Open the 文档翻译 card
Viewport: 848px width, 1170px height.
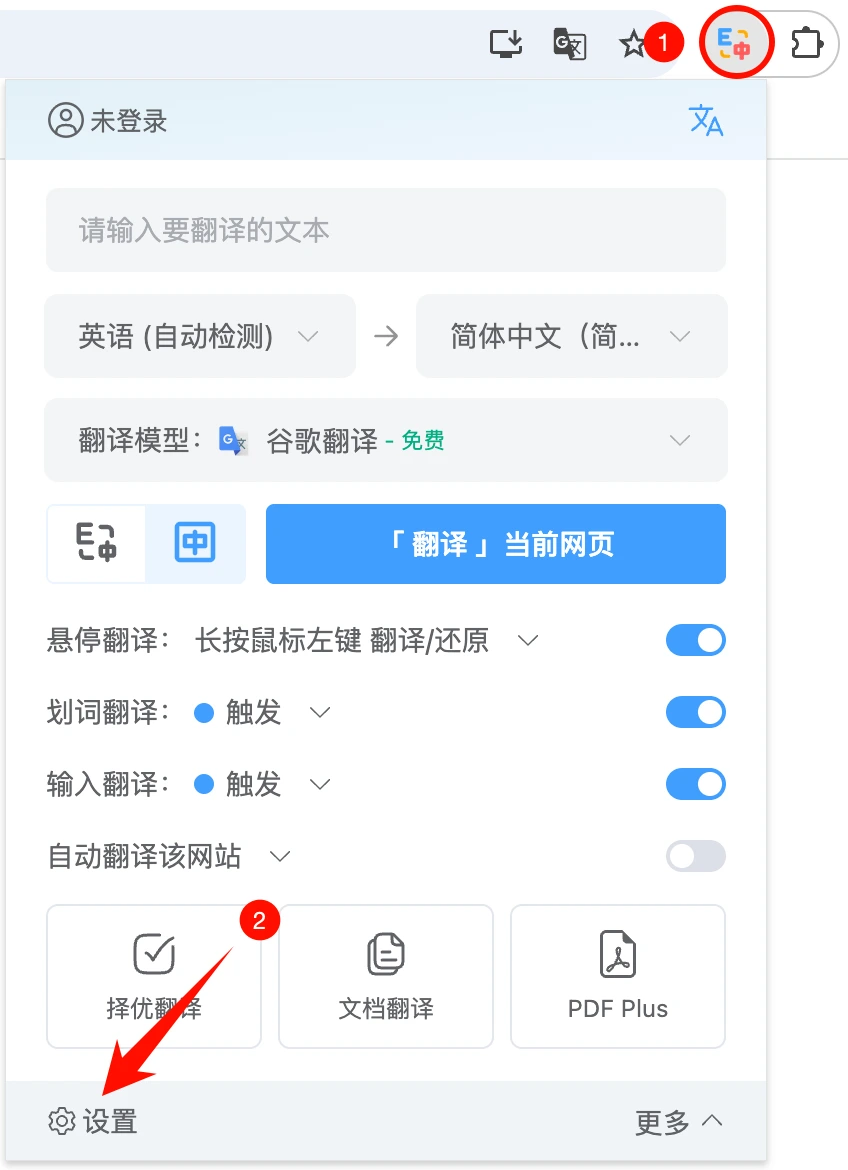coord(385,976)
